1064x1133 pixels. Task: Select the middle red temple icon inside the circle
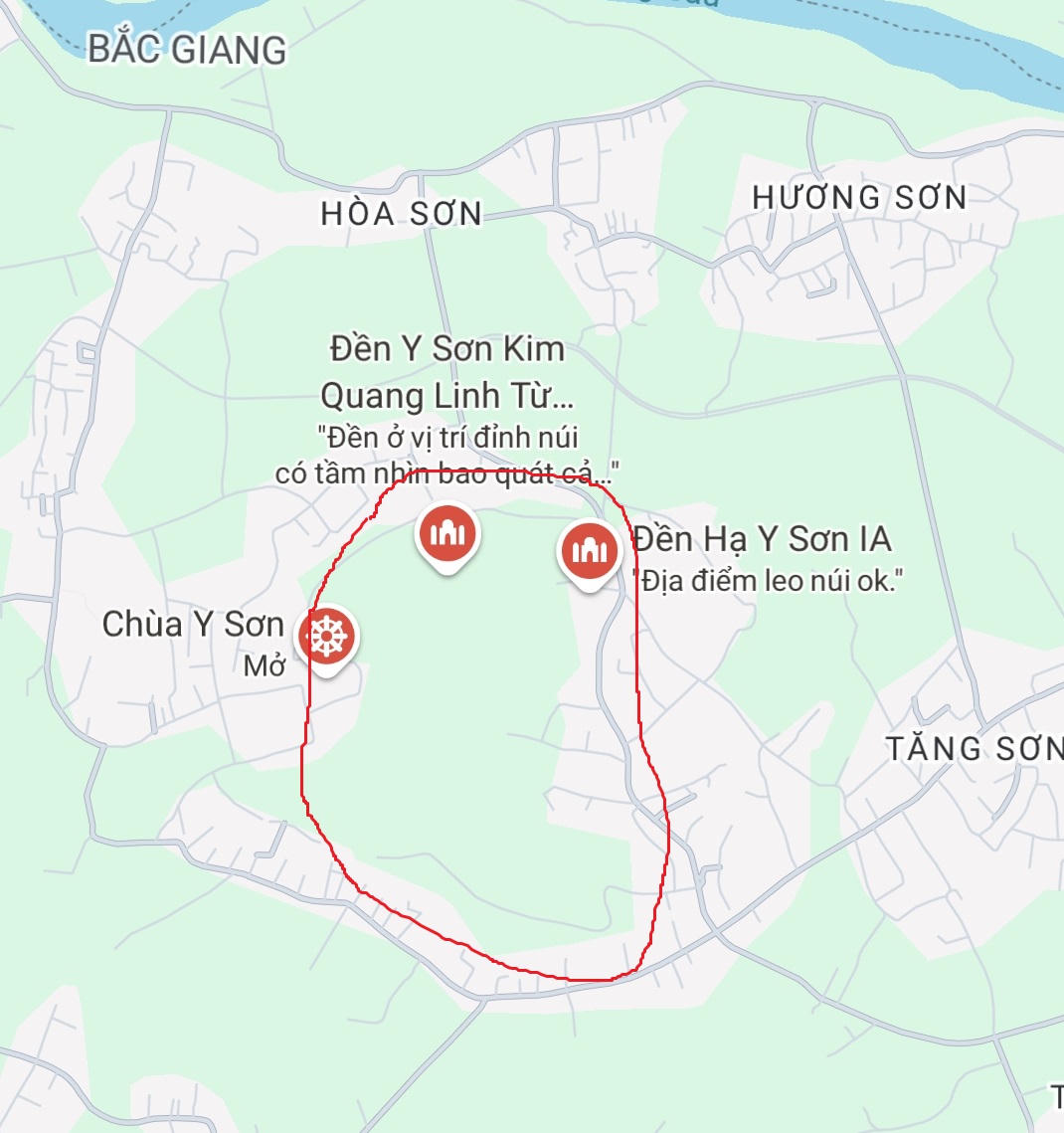pyautogui.click(x=447, y=532)
